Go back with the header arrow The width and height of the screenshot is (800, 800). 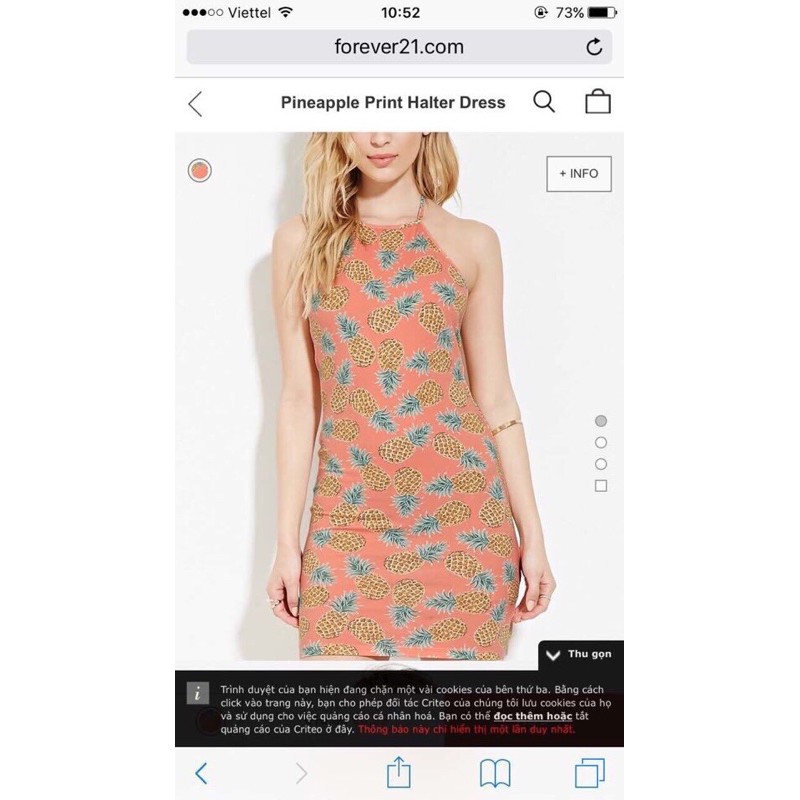pos(196,103)
